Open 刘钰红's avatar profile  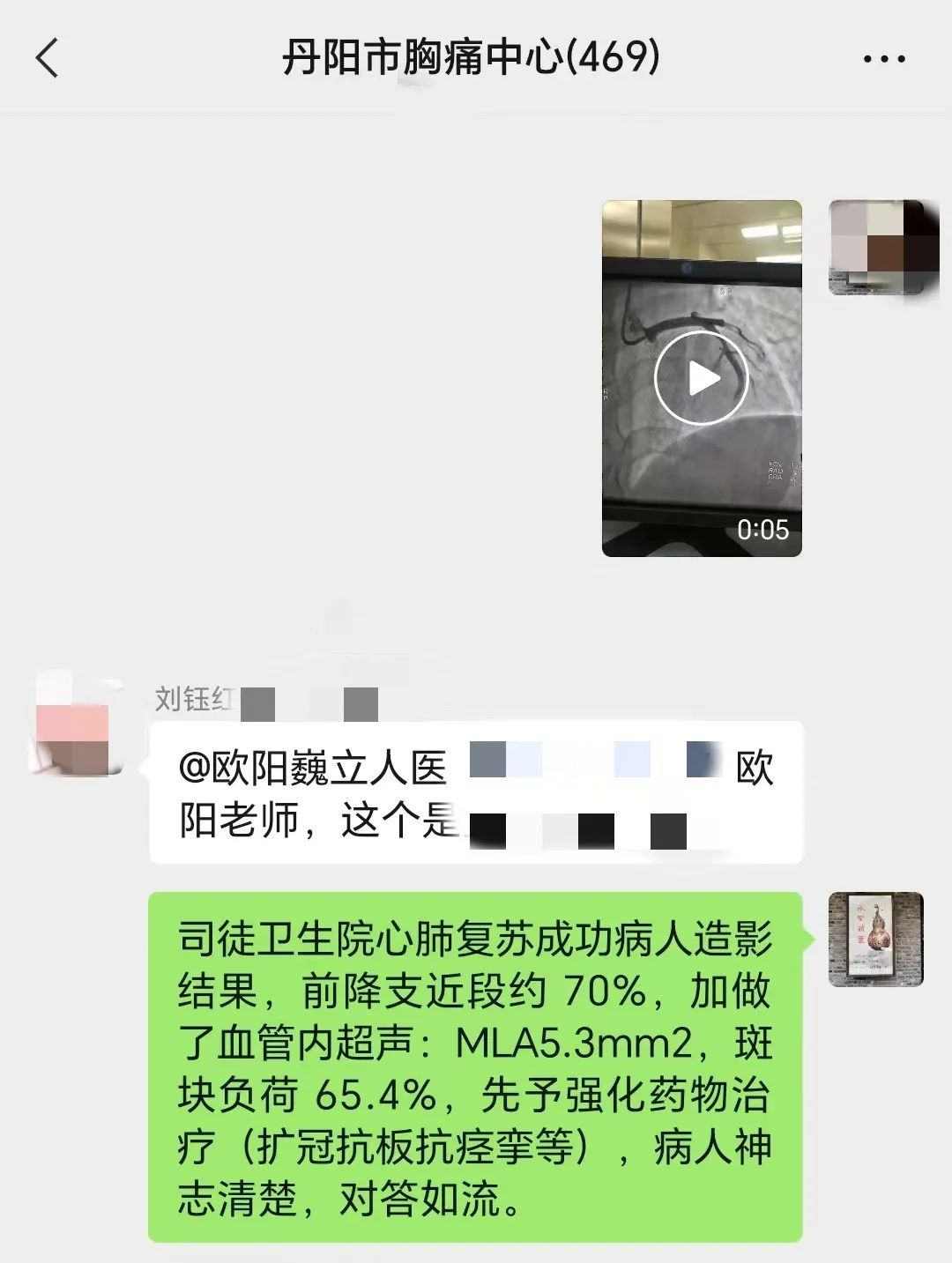(77, 724)
